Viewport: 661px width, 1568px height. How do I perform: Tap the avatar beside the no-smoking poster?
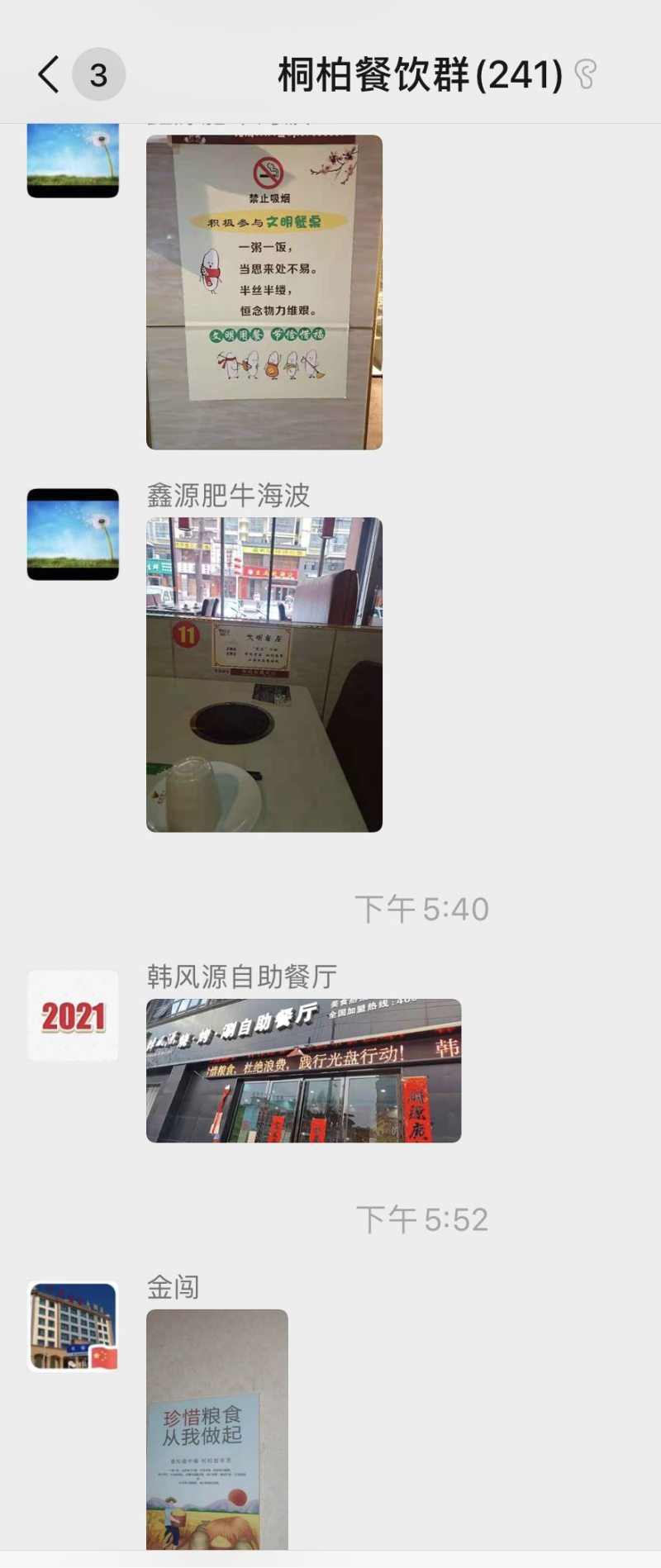point(73,160)
